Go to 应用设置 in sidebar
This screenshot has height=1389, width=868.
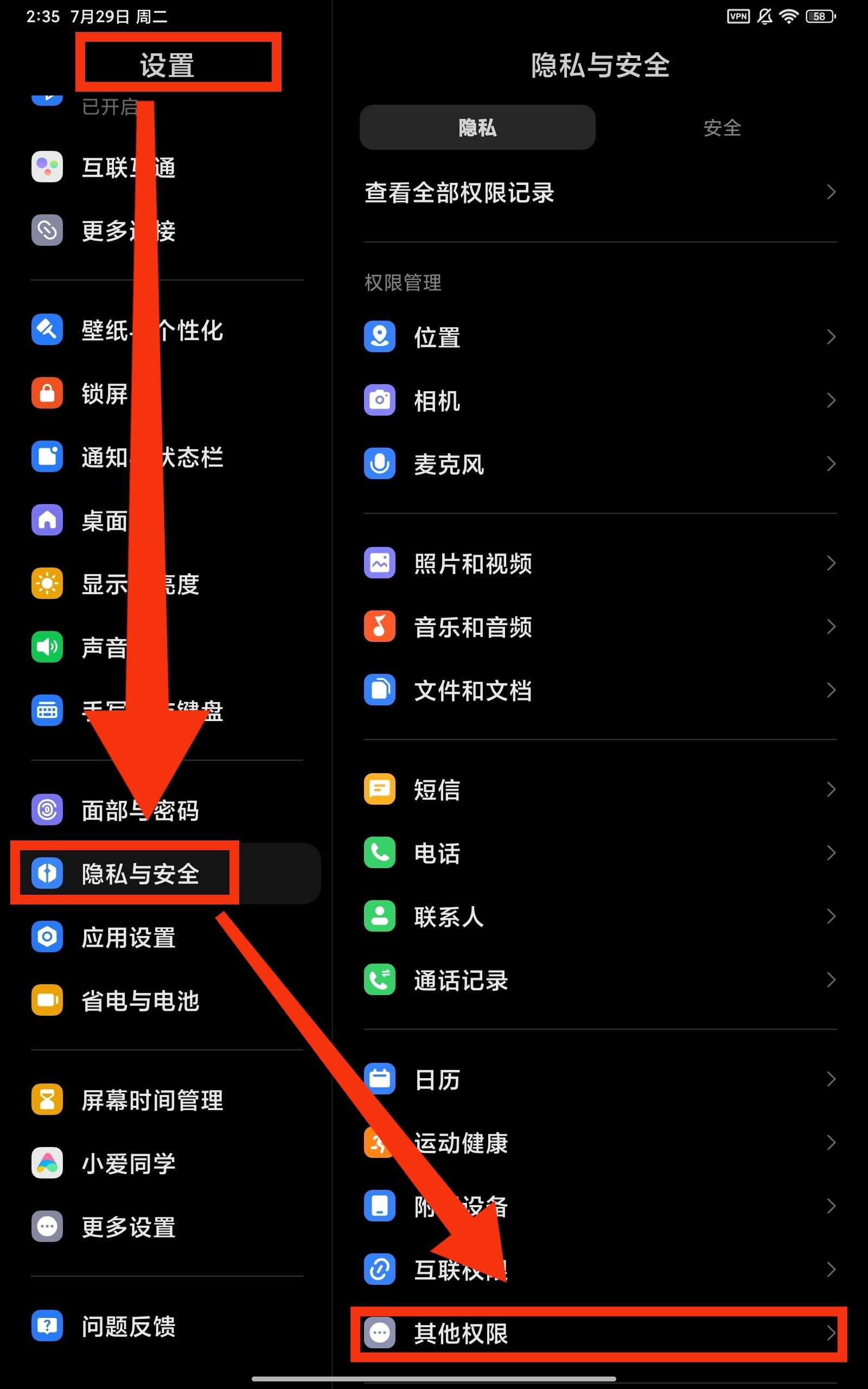coord(129,937)
